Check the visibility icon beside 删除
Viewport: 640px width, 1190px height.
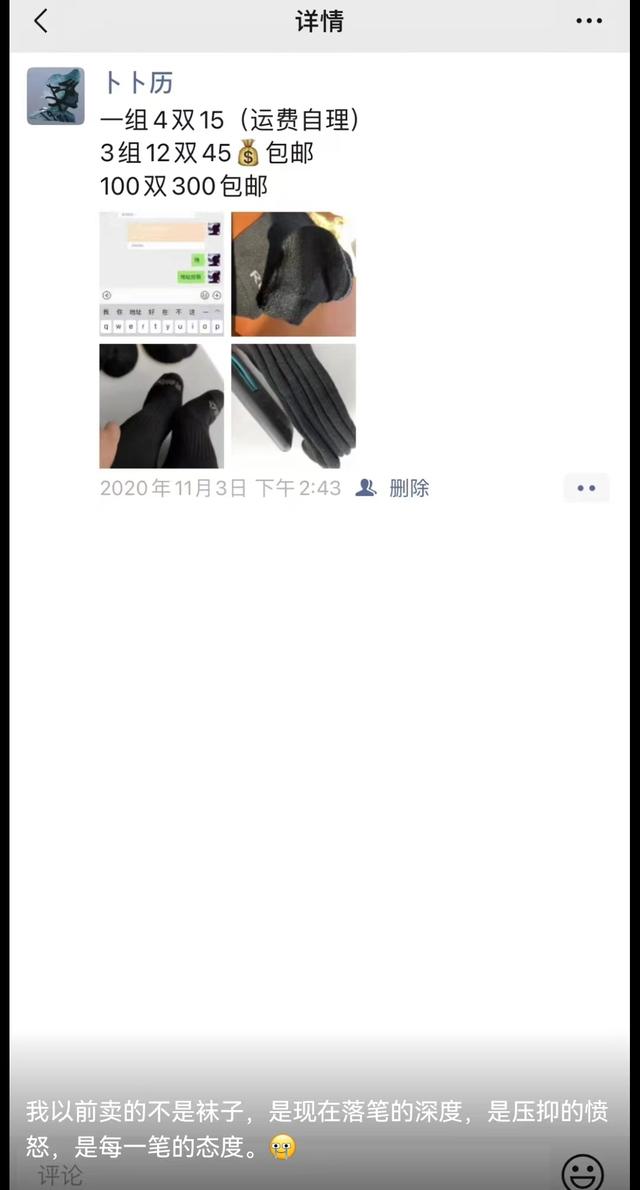tap(366, 488)
